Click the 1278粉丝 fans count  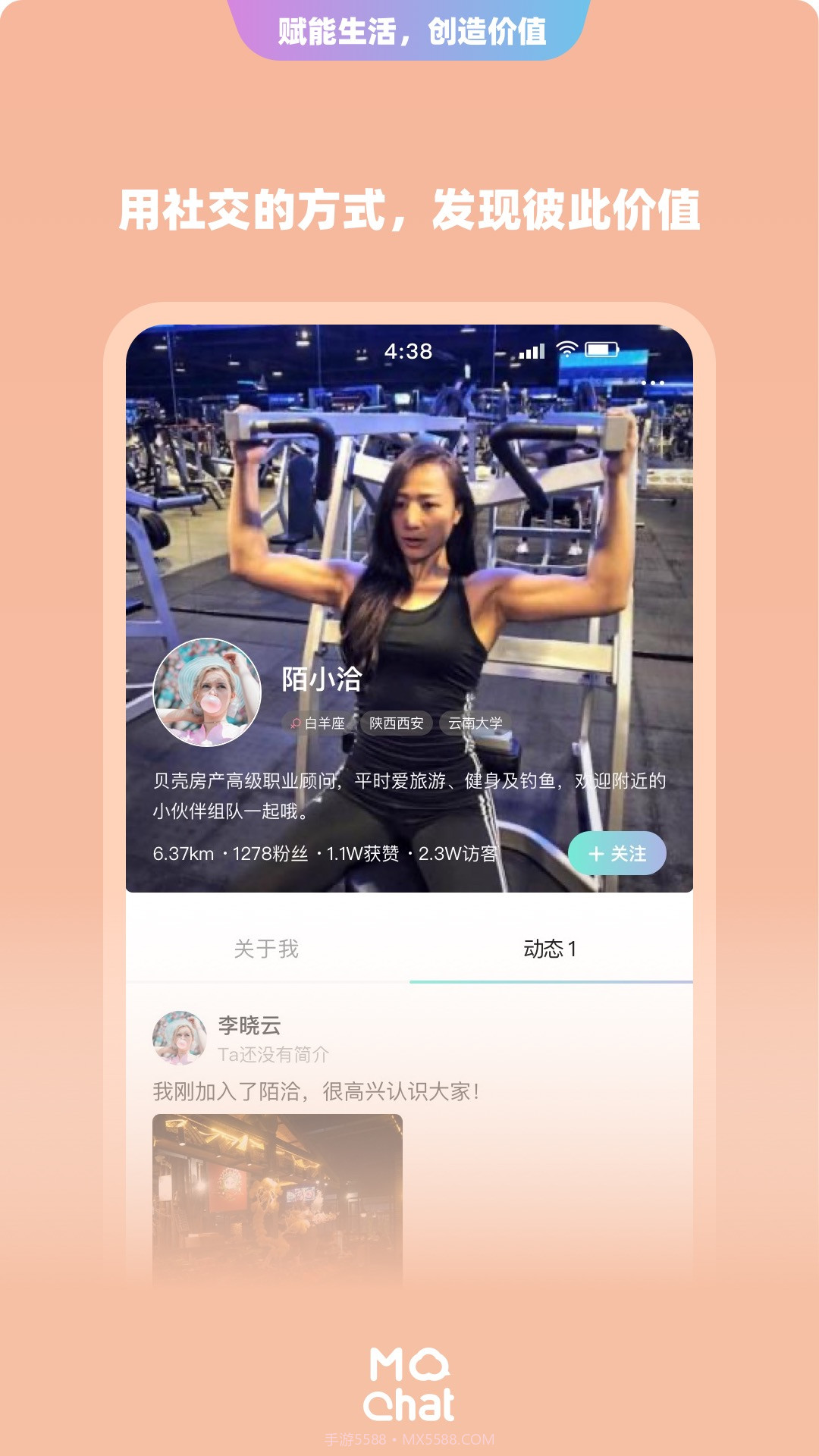(x=268, y=852)
